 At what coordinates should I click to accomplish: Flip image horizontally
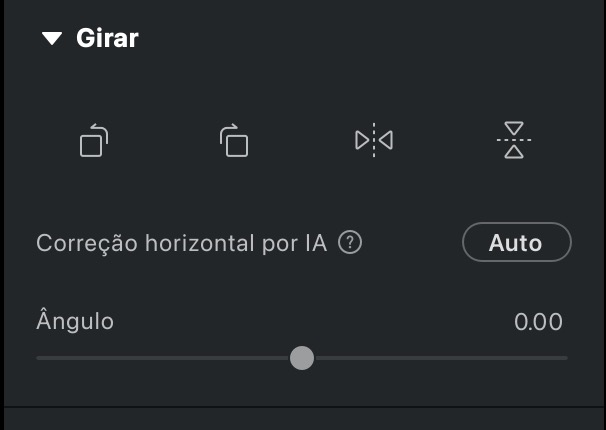374,141
